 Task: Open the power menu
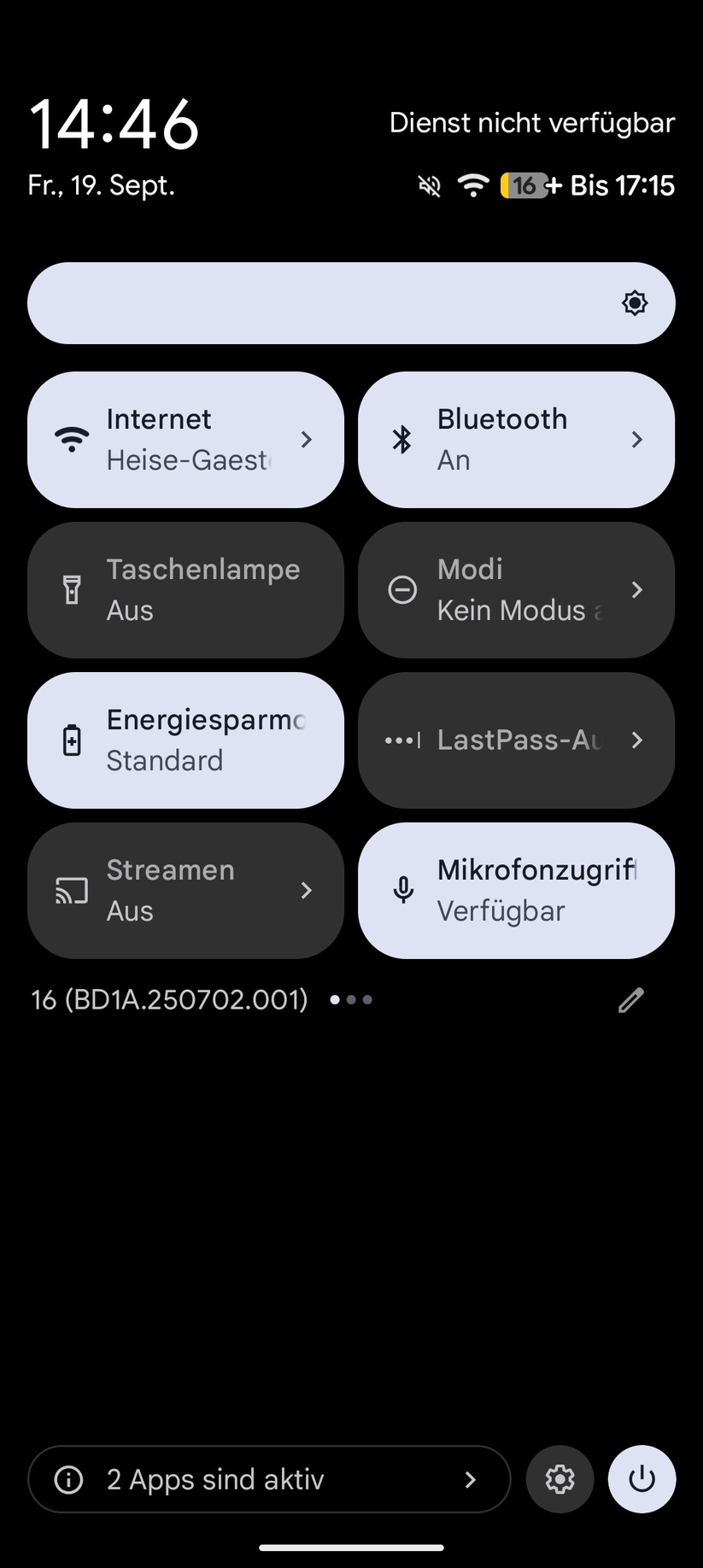pyautogui.click(x=641, y=1479)
